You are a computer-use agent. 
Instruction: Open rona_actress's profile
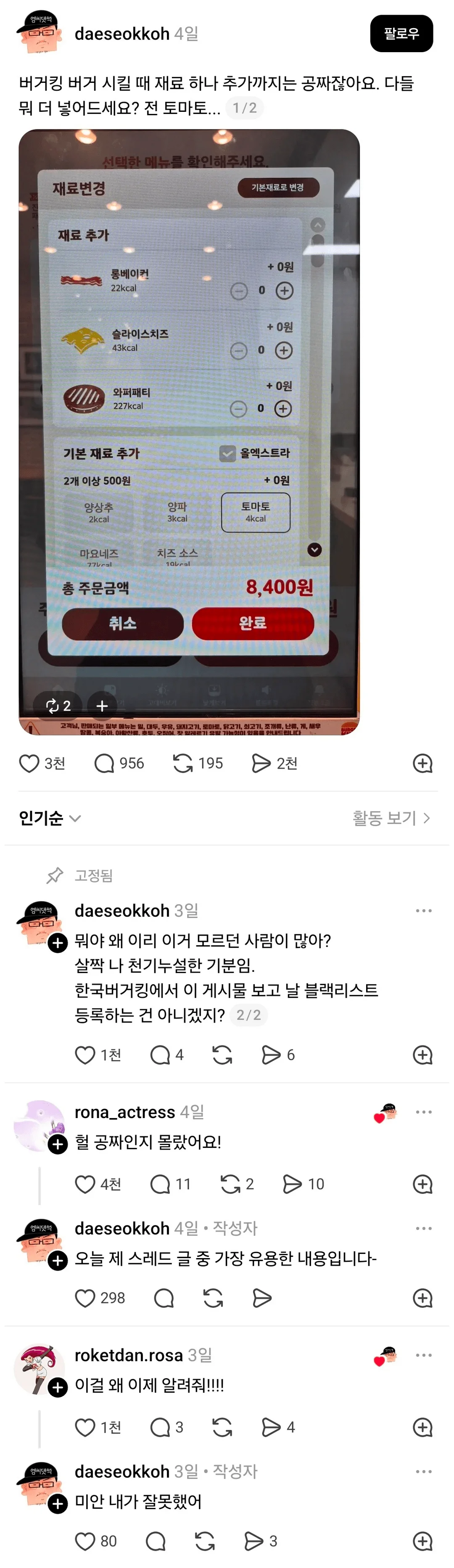(125, 1112)
